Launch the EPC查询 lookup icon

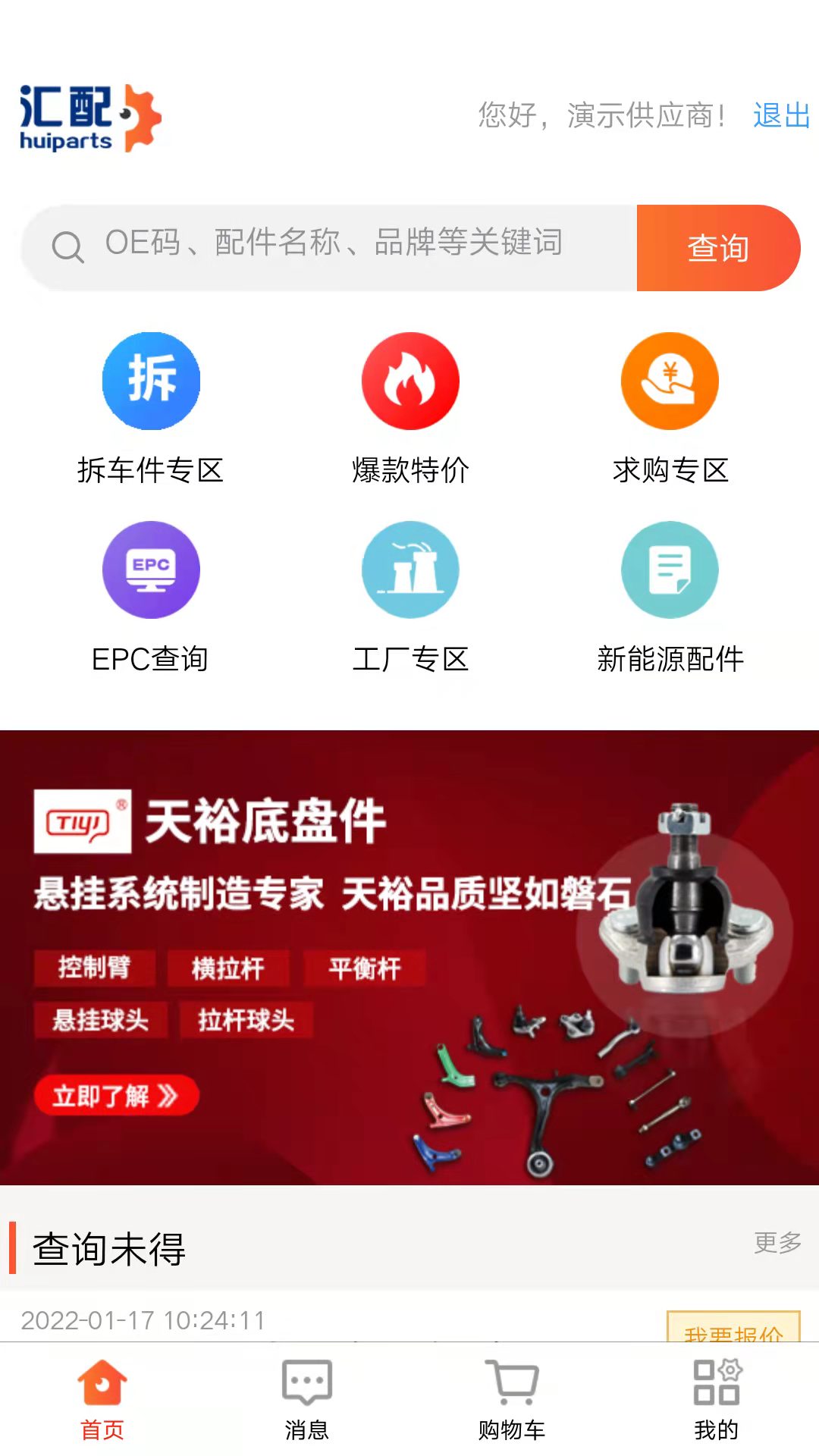coord(151,570)
